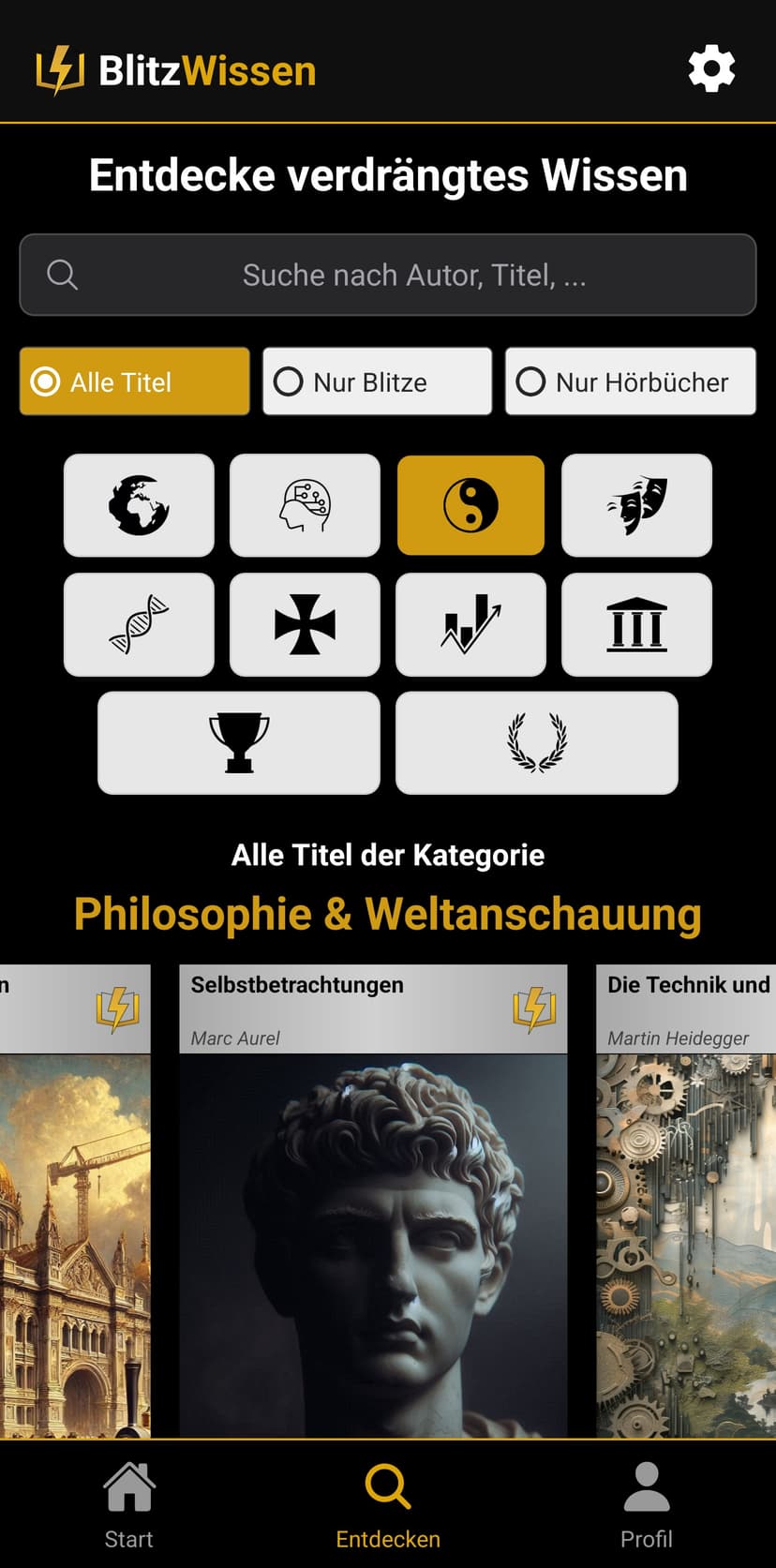Switch to the Profil tab

(x=647, y=1505)
